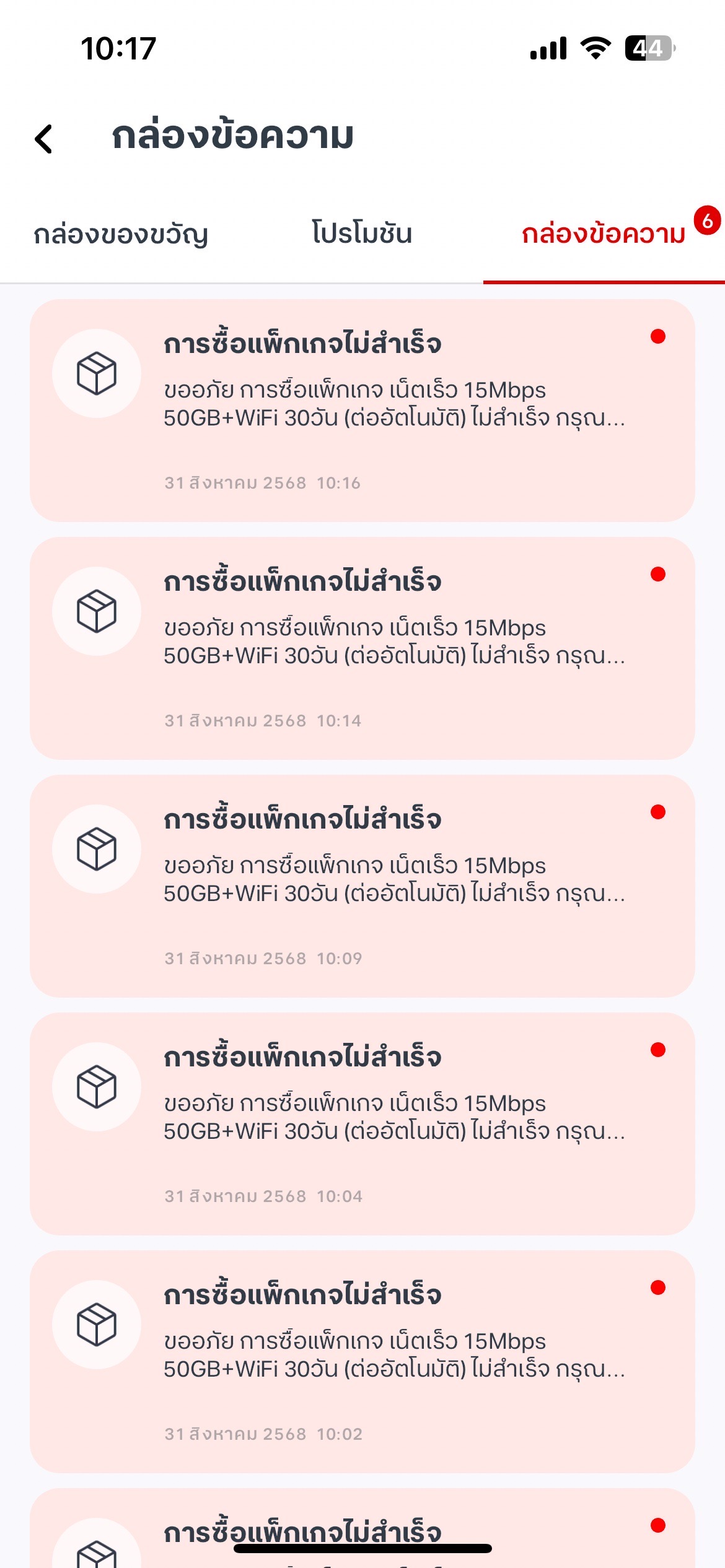Viewport: 725px width, 1568px height.
Task: Select the กล่องข้อความ tab with badge
Action: tap(604, 234)
